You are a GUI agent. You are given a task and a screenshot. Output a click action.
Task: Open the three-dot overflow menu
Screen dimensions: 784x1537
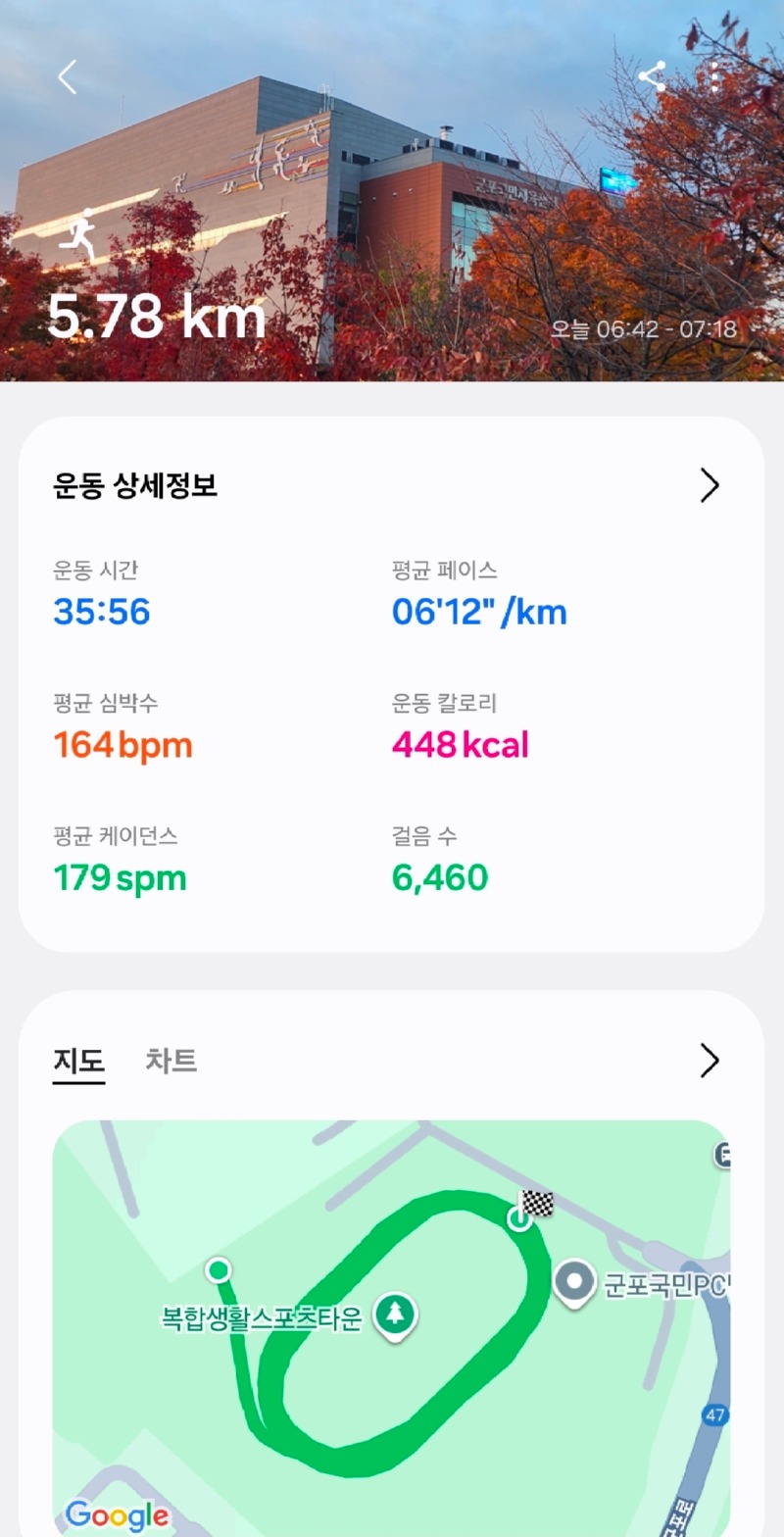(x=715, y=76)
